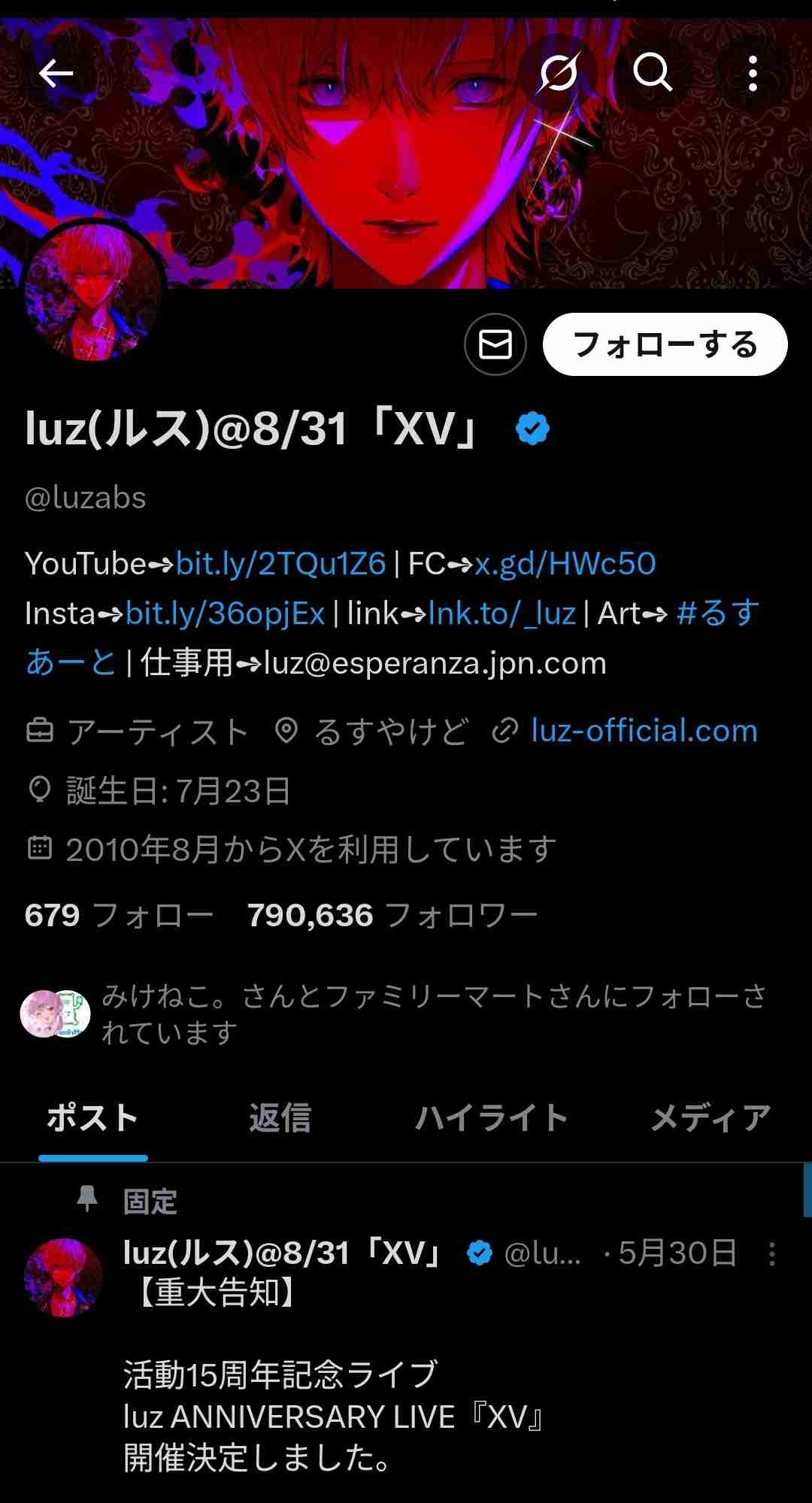
Task: Open the lnk.to/_luz link
Action: pos(501,614)
